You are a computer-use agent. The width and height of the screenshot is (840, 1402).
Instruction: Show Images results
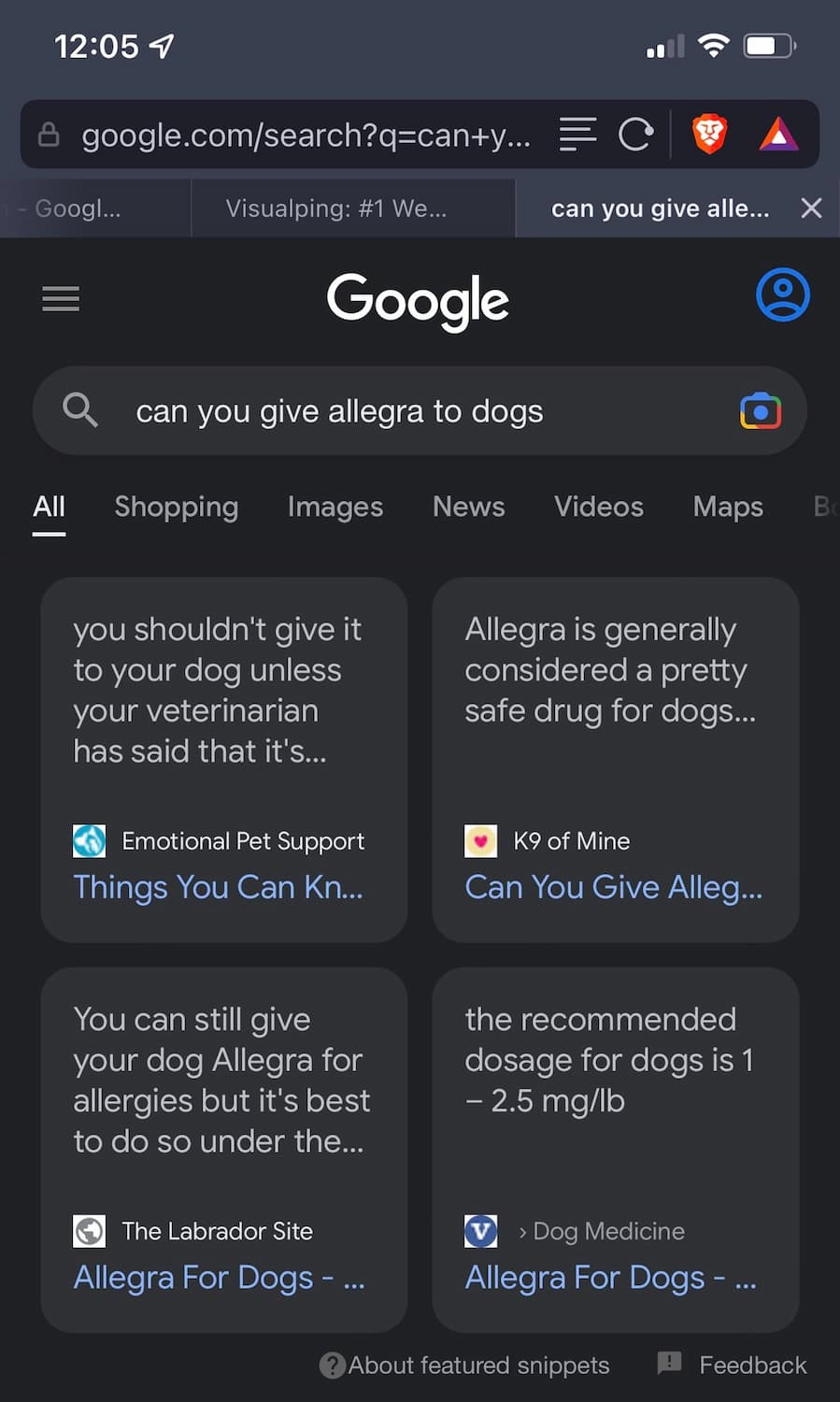click(x=335, y=507)
